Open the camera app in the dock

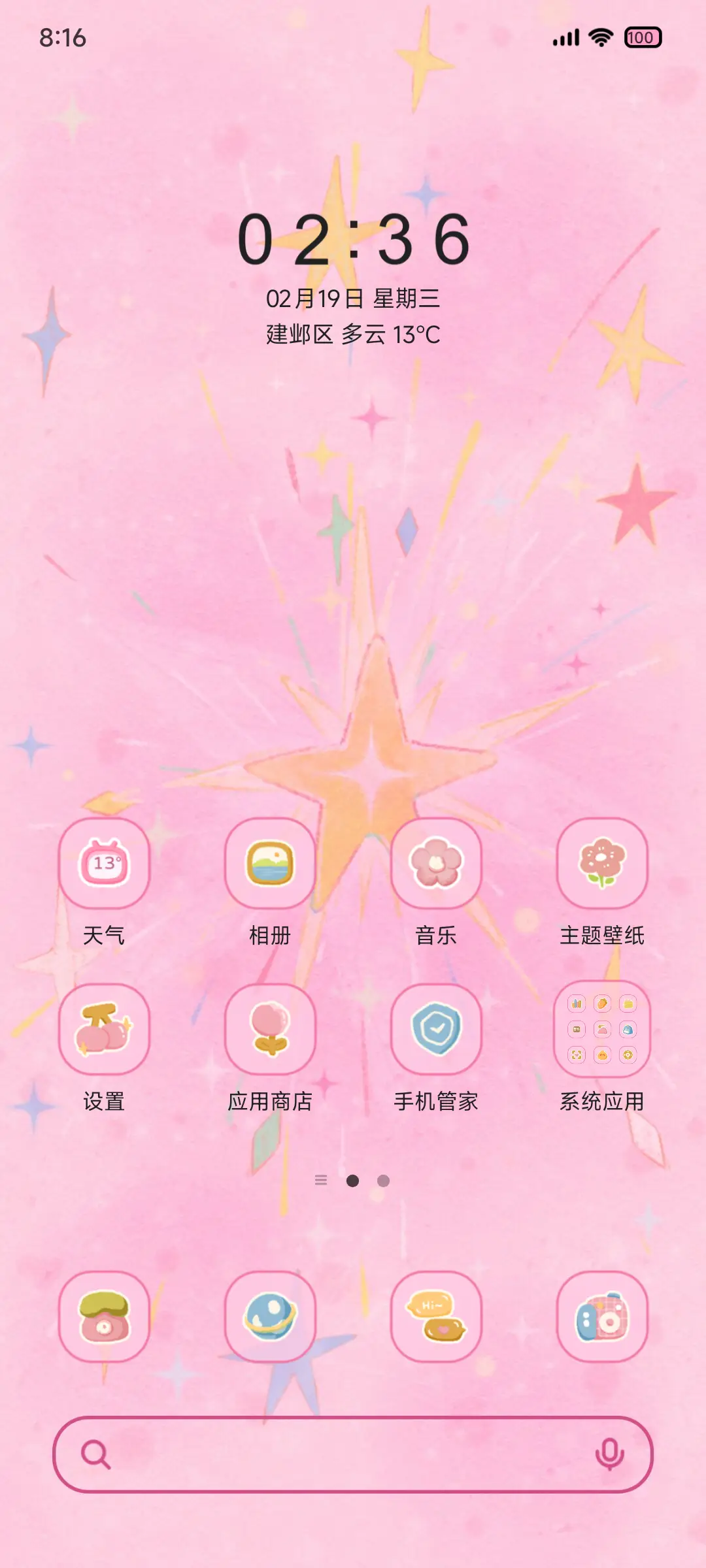pos(603,1317)
